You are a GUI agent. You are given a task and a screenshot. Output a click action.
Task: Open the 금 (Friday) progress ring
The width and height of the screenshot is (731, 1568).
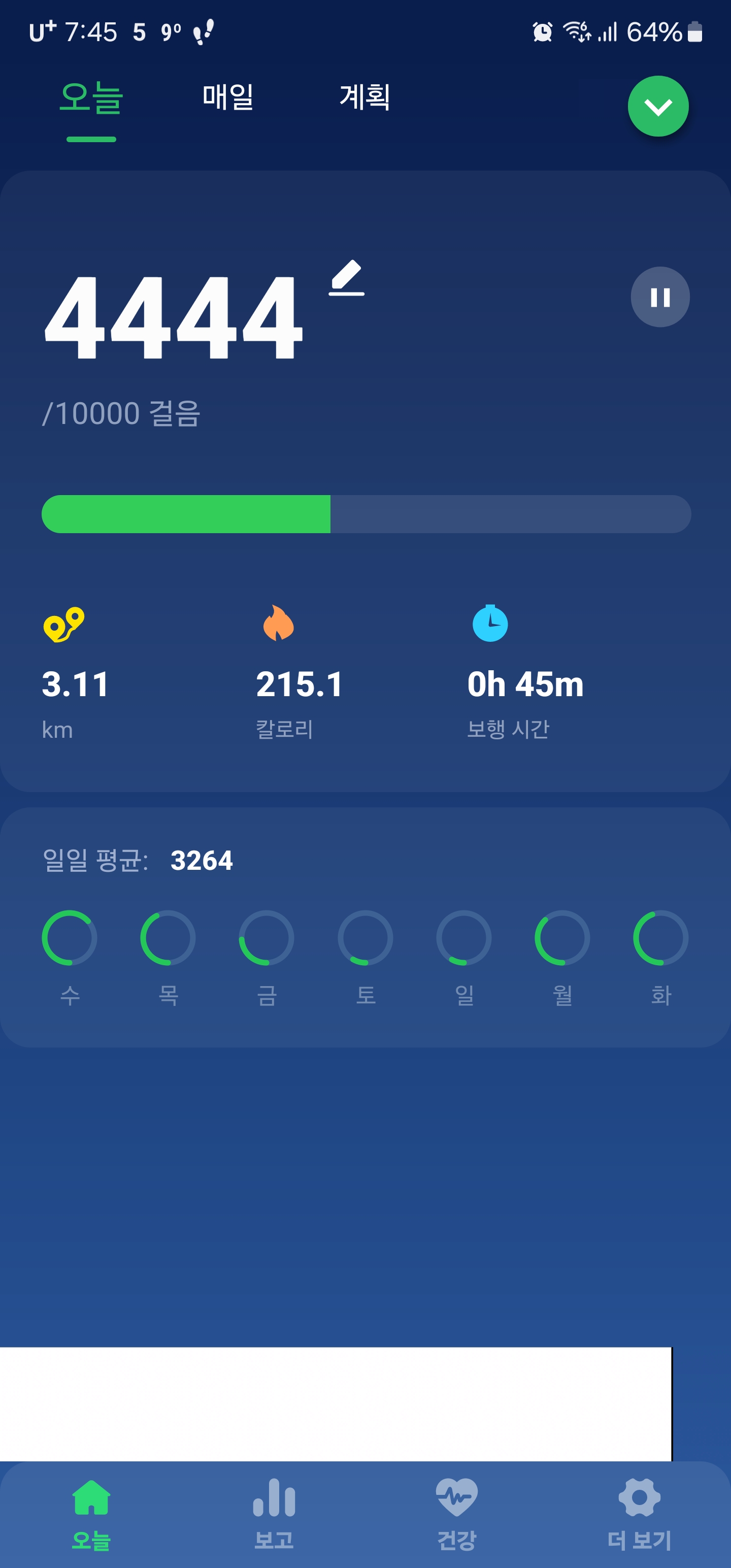(x=267, y=937)
